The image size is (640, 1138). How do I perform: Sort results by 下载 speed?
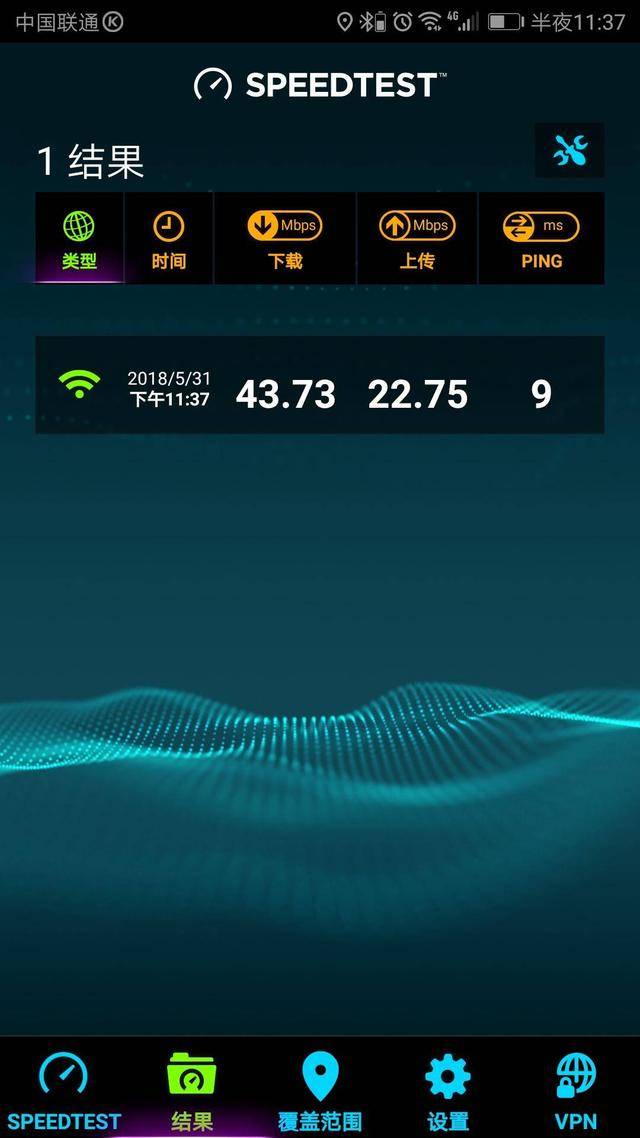[285, 239]
